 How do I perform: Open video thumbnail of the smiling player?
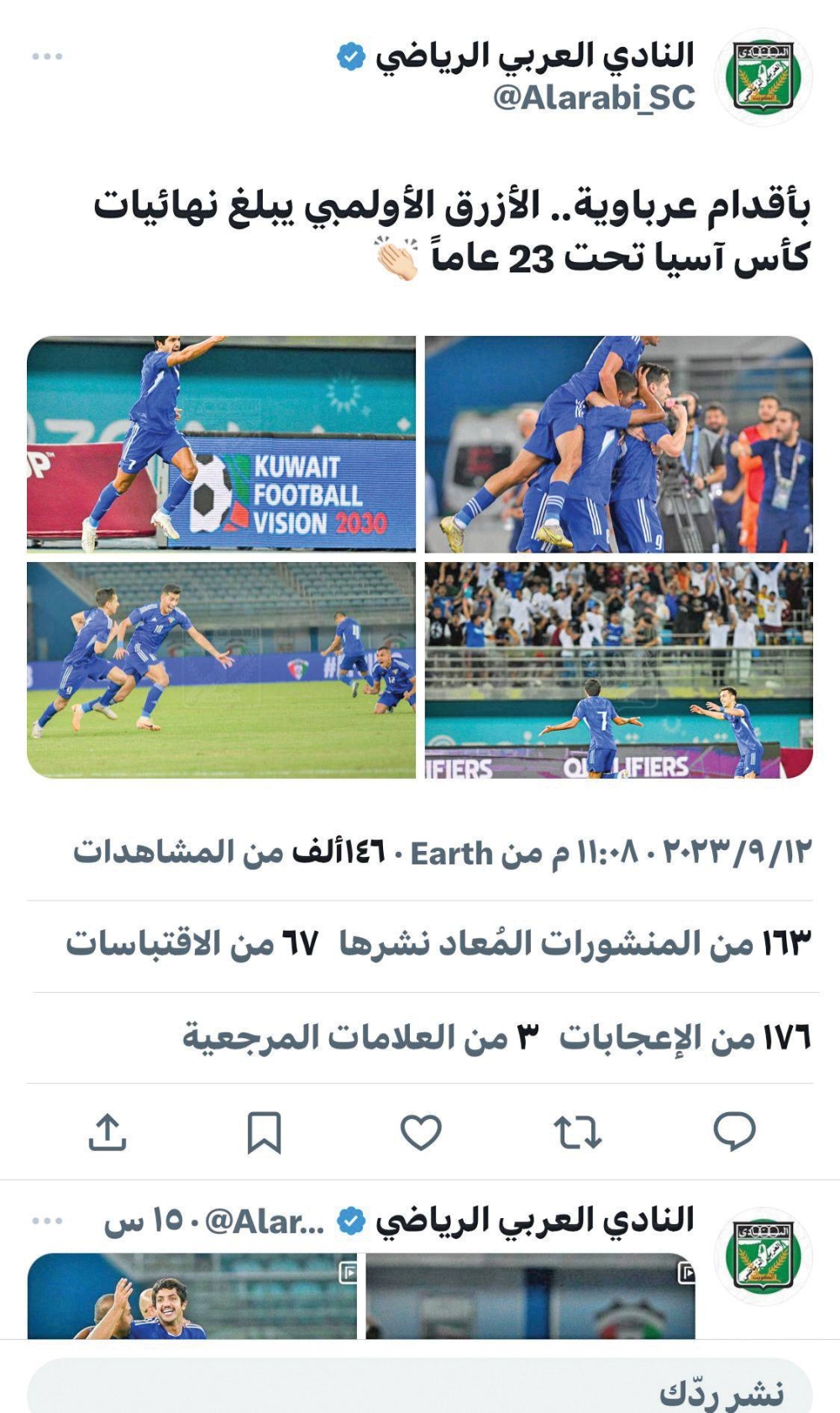click(x=192, y=1295)
